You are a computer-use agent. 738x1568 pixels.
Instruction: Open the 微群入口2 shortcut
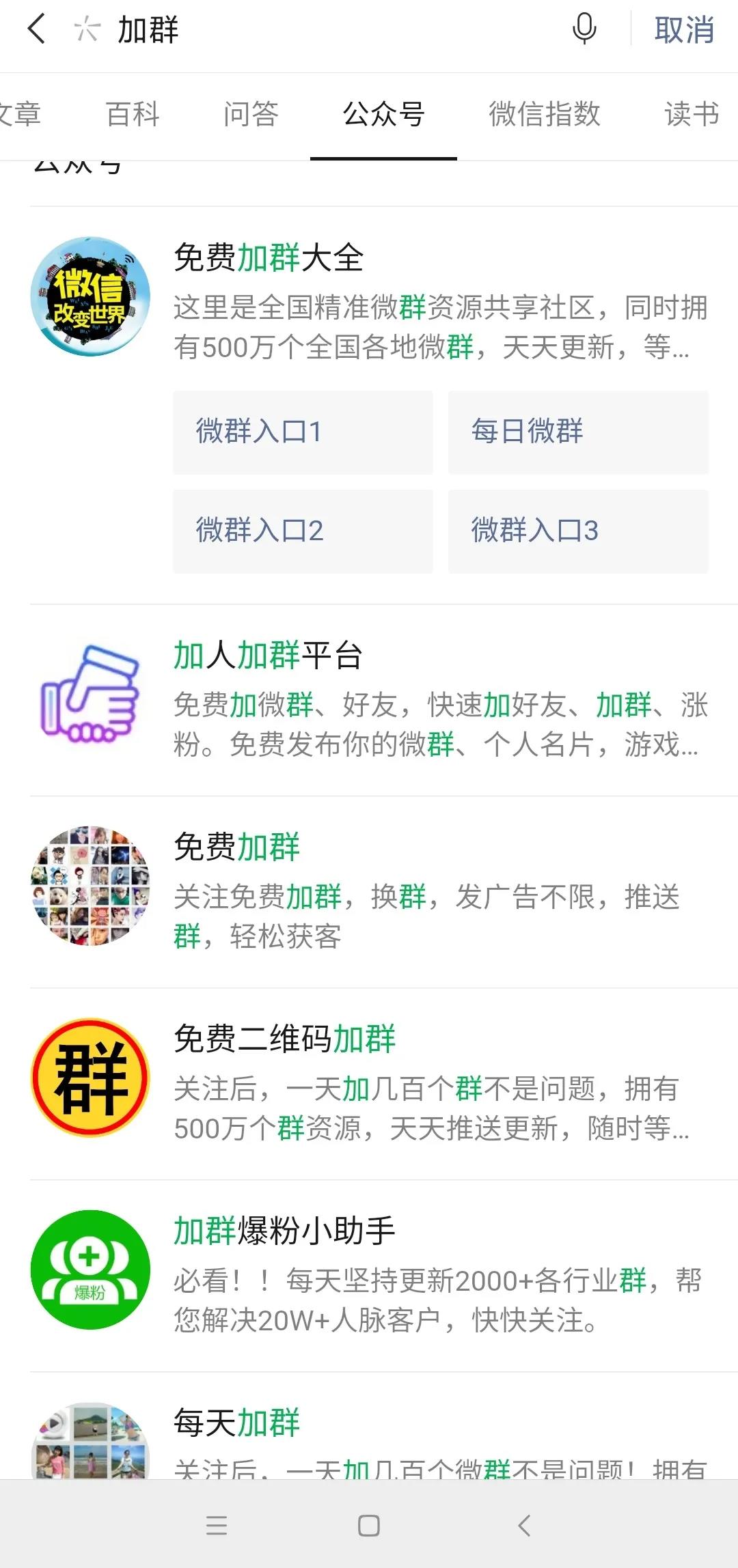point(303,531)
